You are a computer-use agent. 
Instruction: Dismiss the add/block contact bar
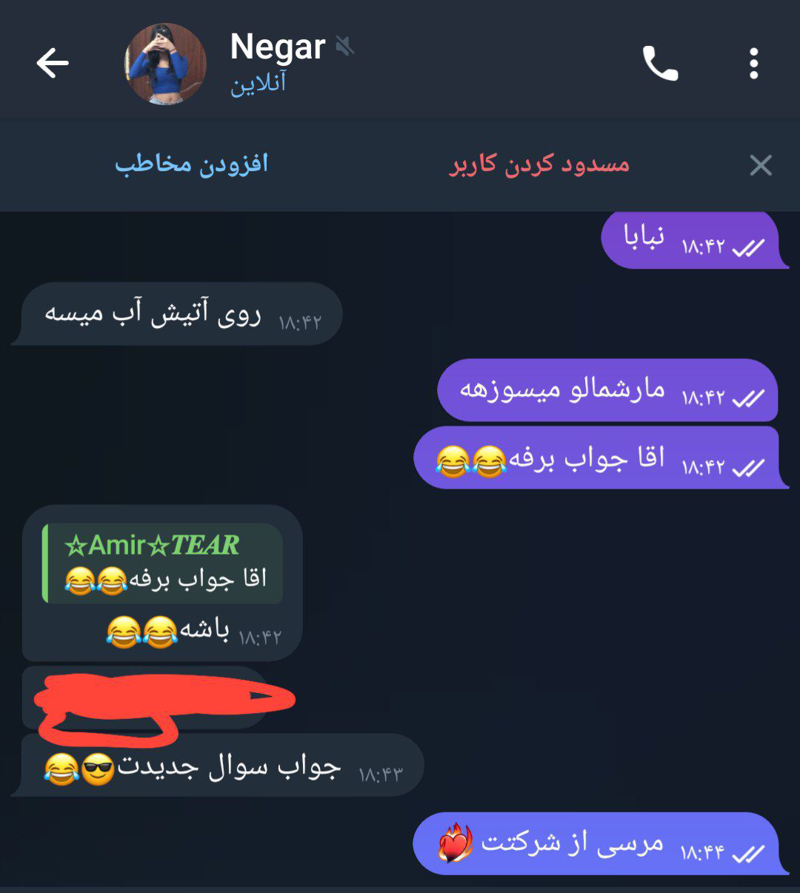click(x=761, y=165)
